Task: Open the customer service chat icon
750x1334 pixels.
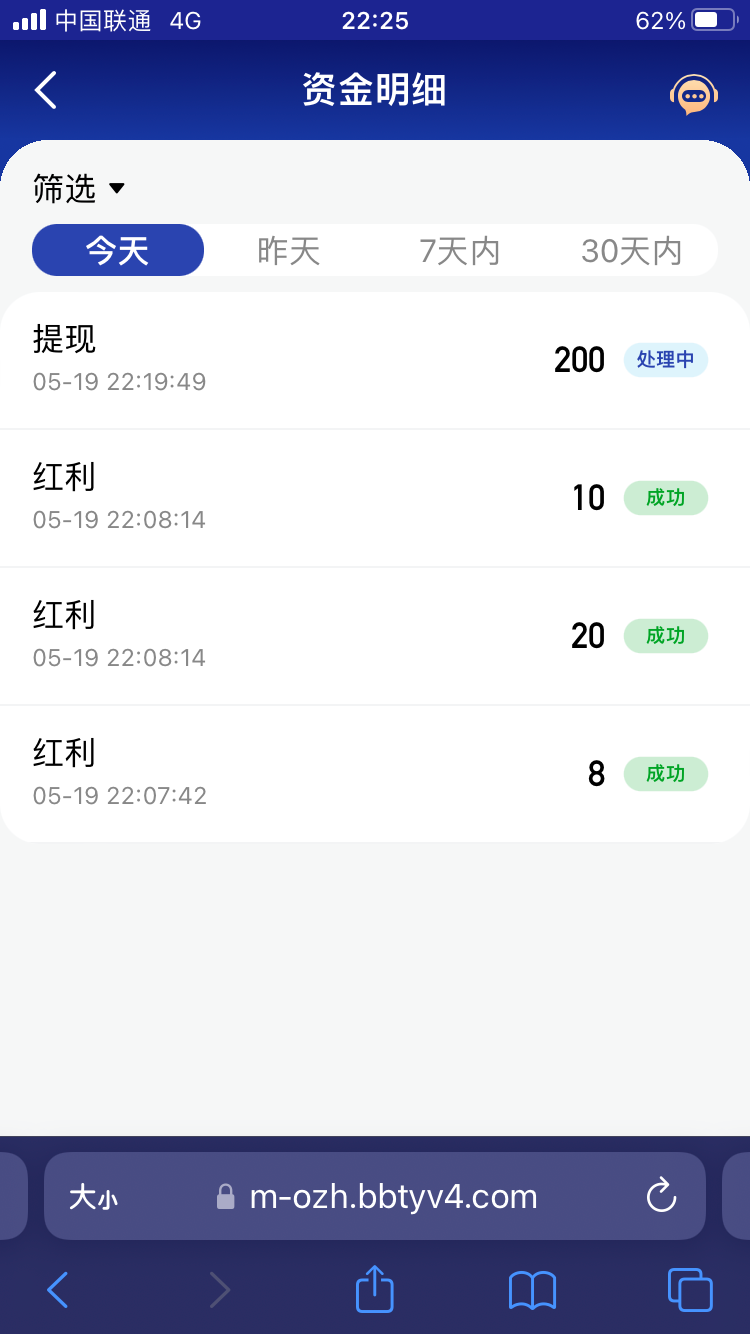Action: point(693,94)
